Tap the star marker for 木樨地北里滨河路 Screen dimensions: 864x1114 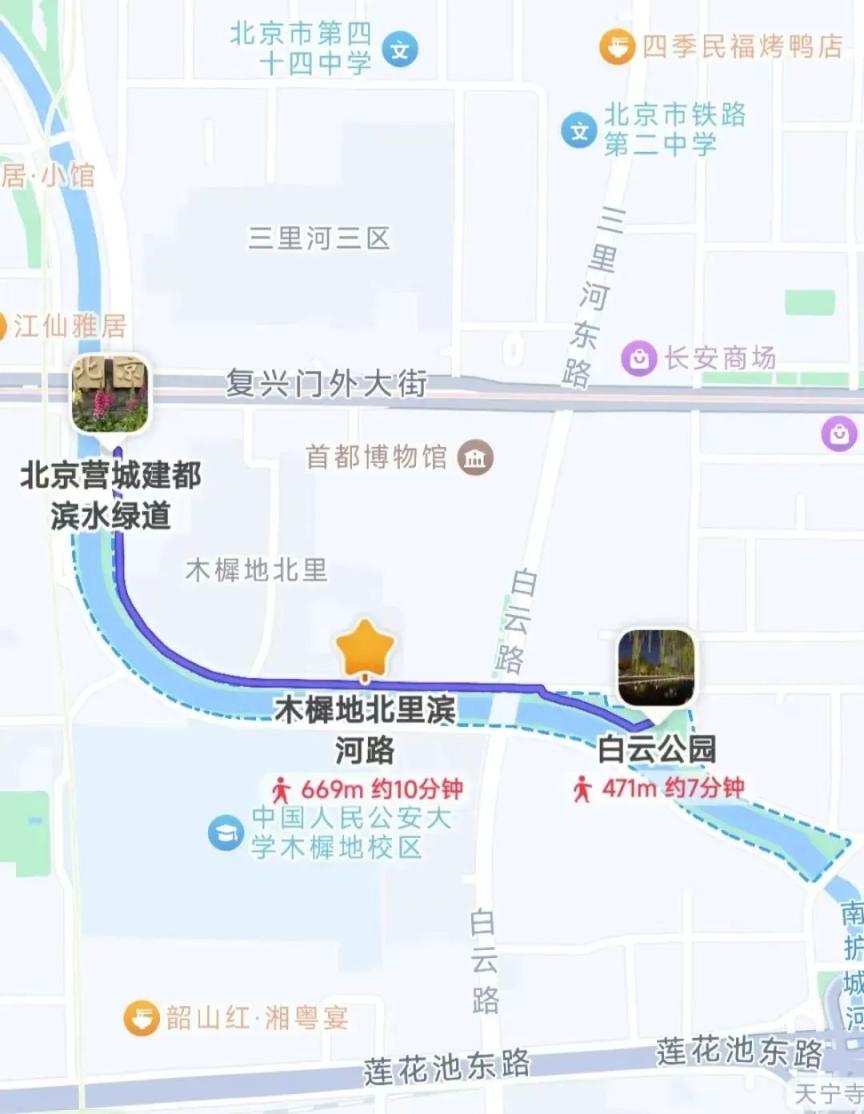(365, 650)
